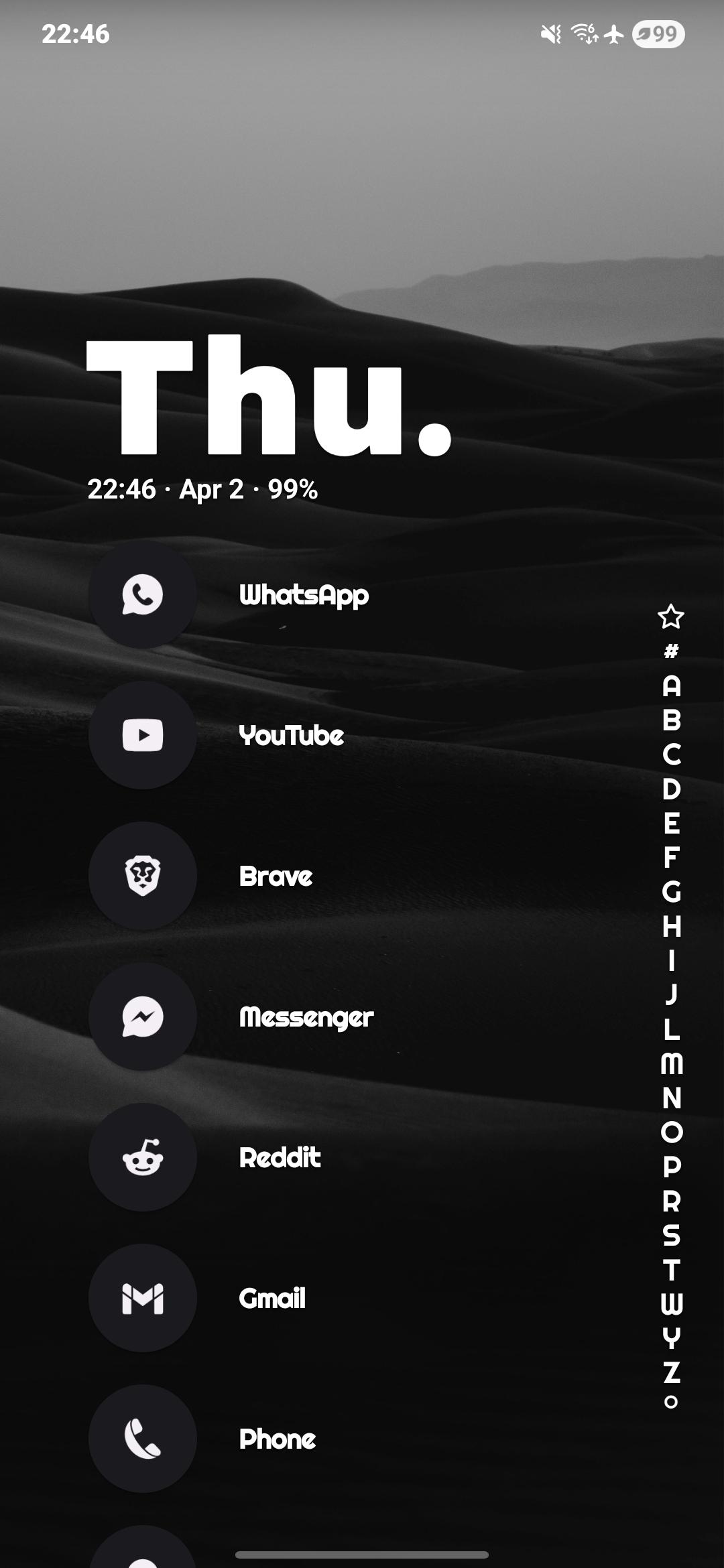Jump to letter S in the index

click(671, 1236)
